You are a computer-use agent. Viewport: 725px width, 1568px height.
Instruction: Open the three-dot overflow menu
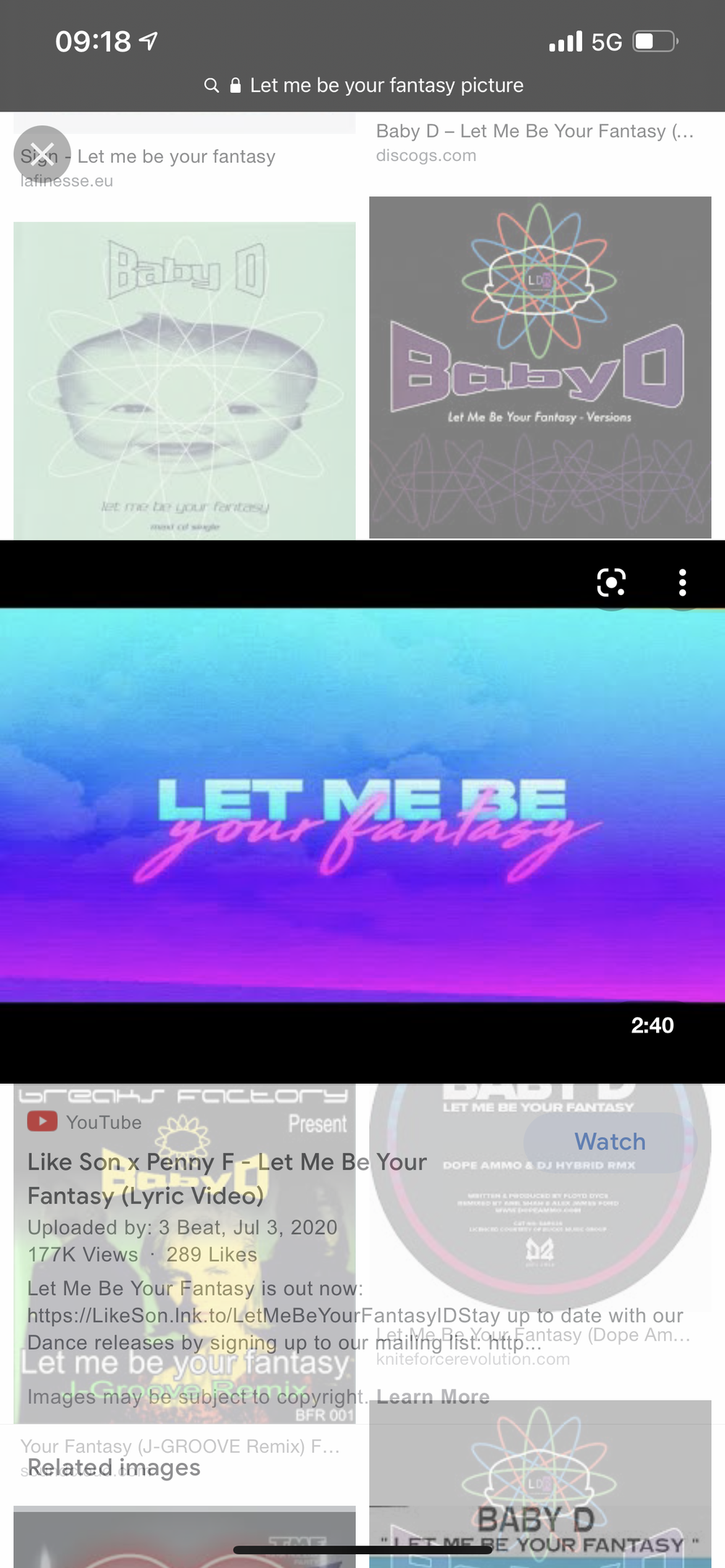(682, 583)
